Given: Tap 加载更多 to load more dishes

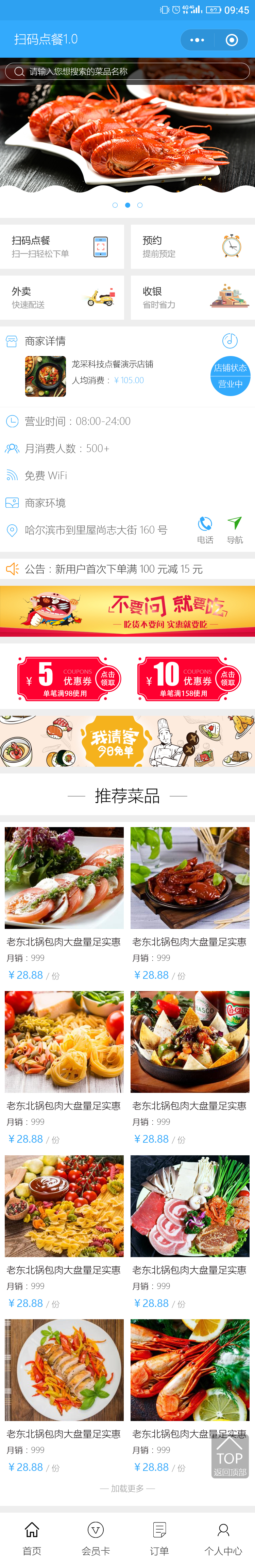Looking at the screenshot, I should (x=128, y=1488).
